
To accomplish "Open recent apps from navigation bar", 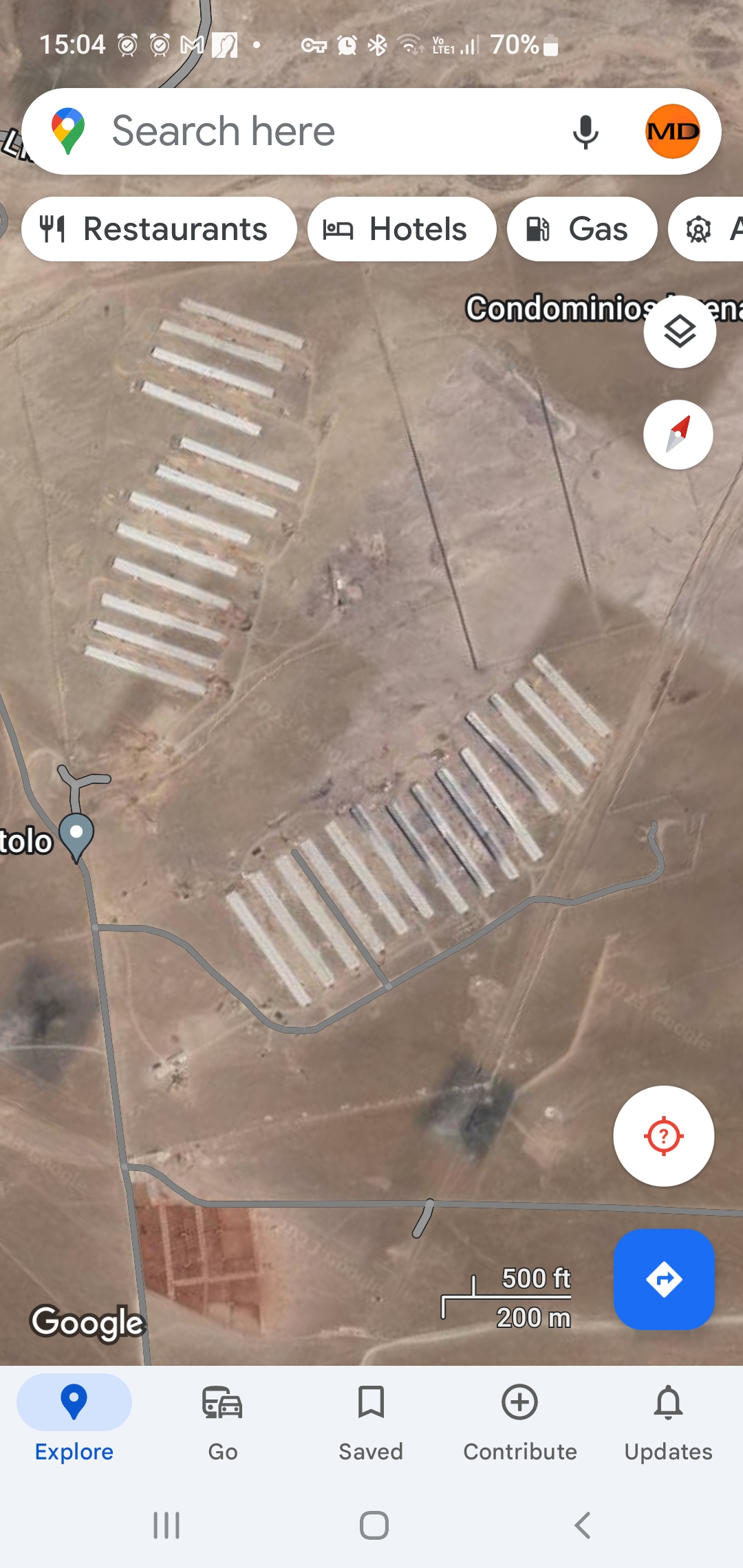I will 166,1525.
